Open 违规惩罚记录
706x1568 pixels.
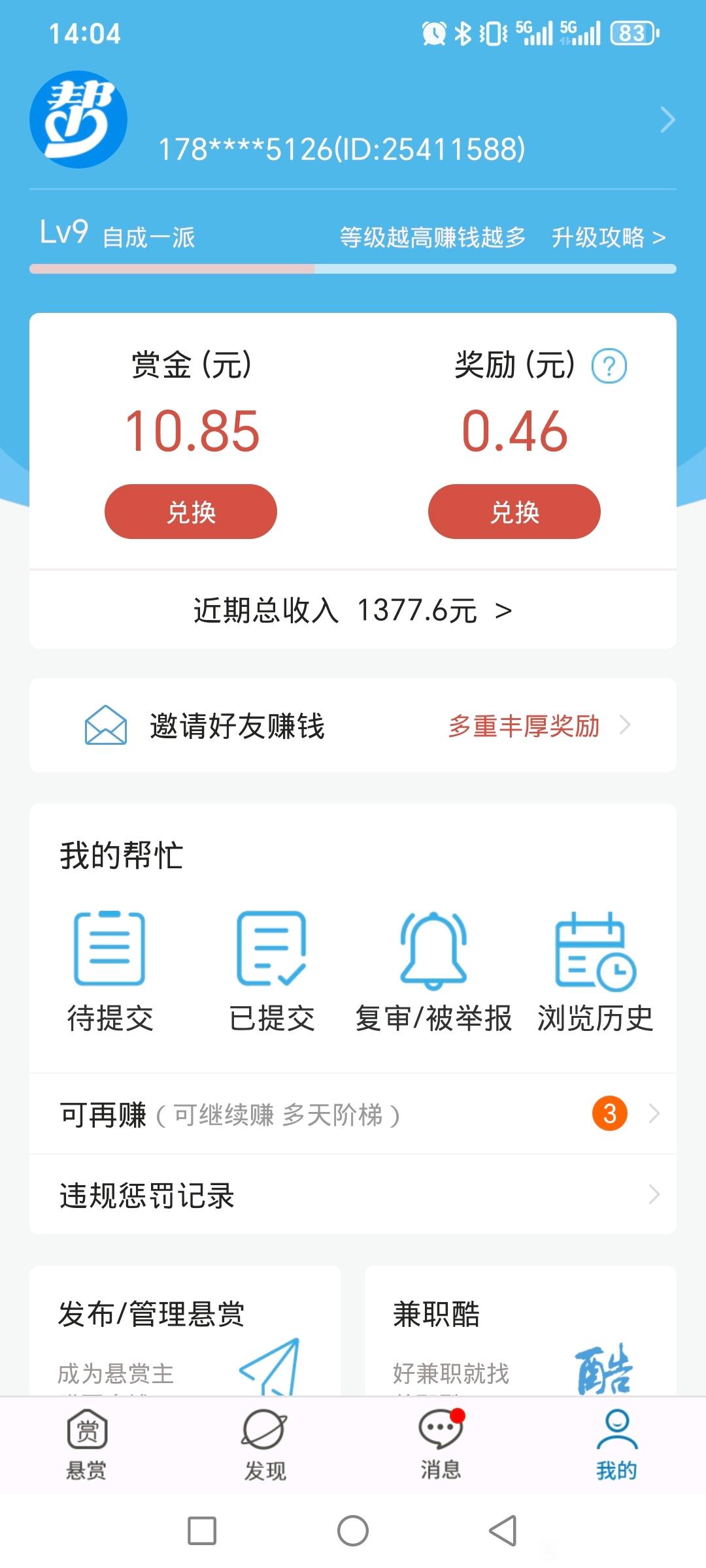(x=353, y=1194)
